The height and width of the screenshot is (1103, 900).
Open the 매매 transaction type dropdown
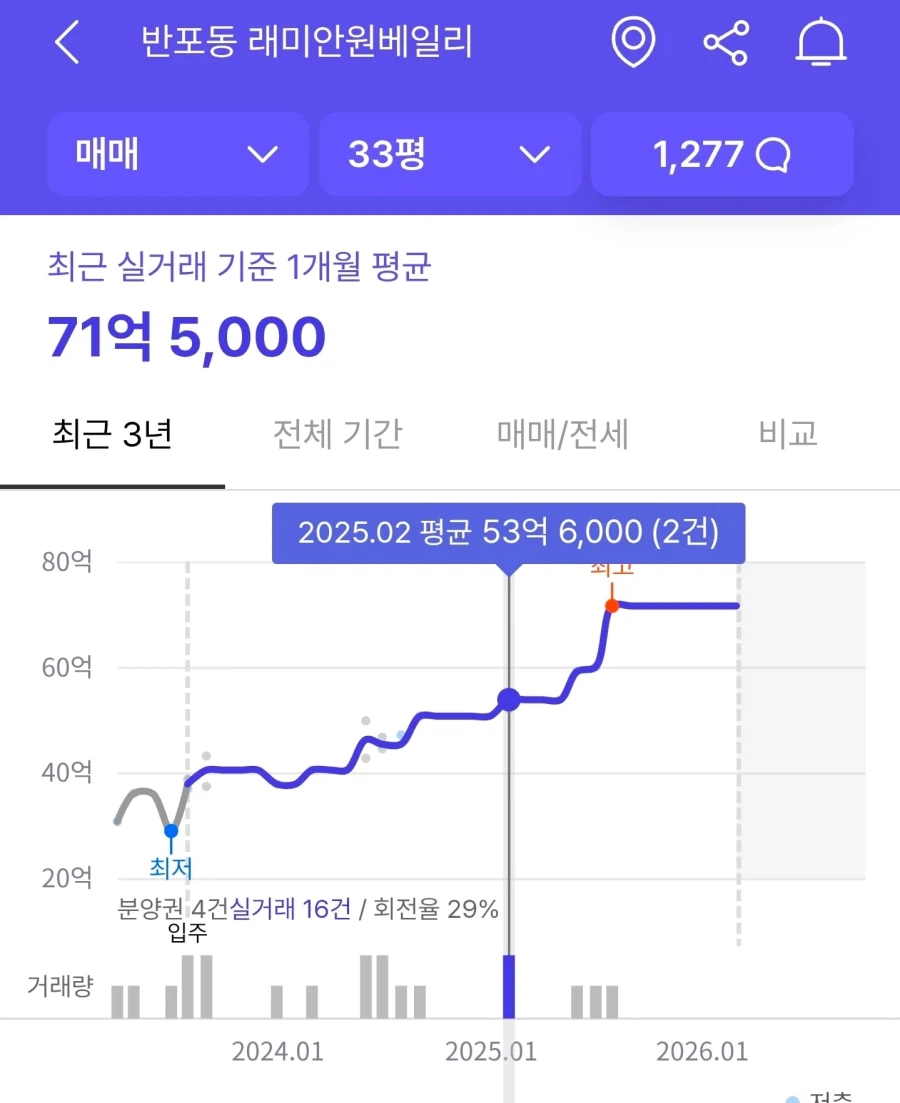tap(178, 154)
